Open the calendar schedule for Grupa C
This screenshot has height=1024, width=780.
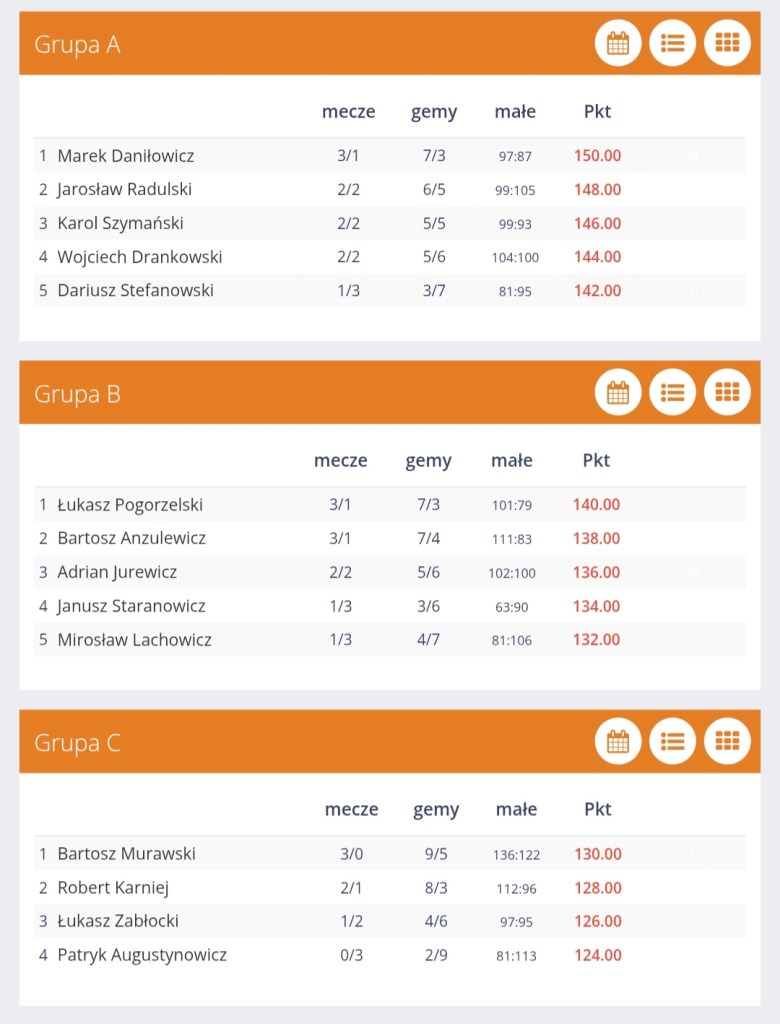618,741
